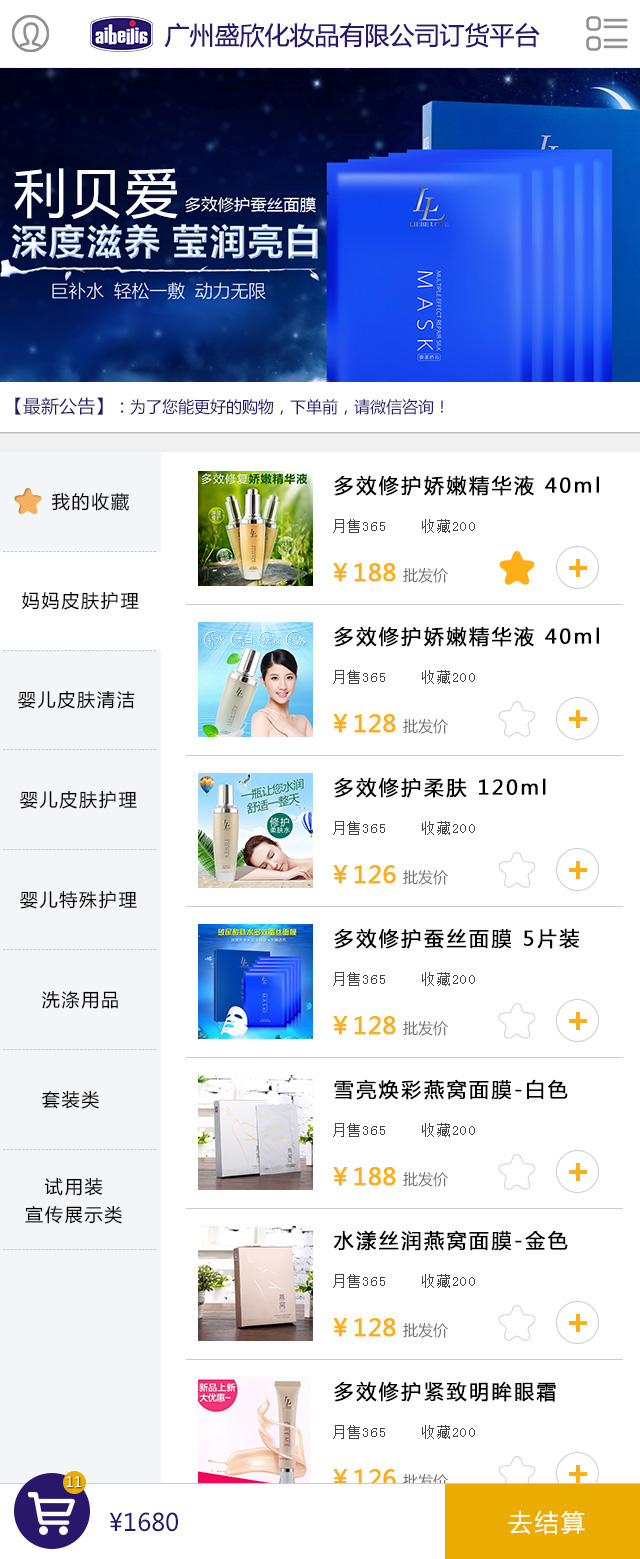640x1559 pixels.
Task: Switch to 我的收藏 category
Action: [x=80, y=502]
